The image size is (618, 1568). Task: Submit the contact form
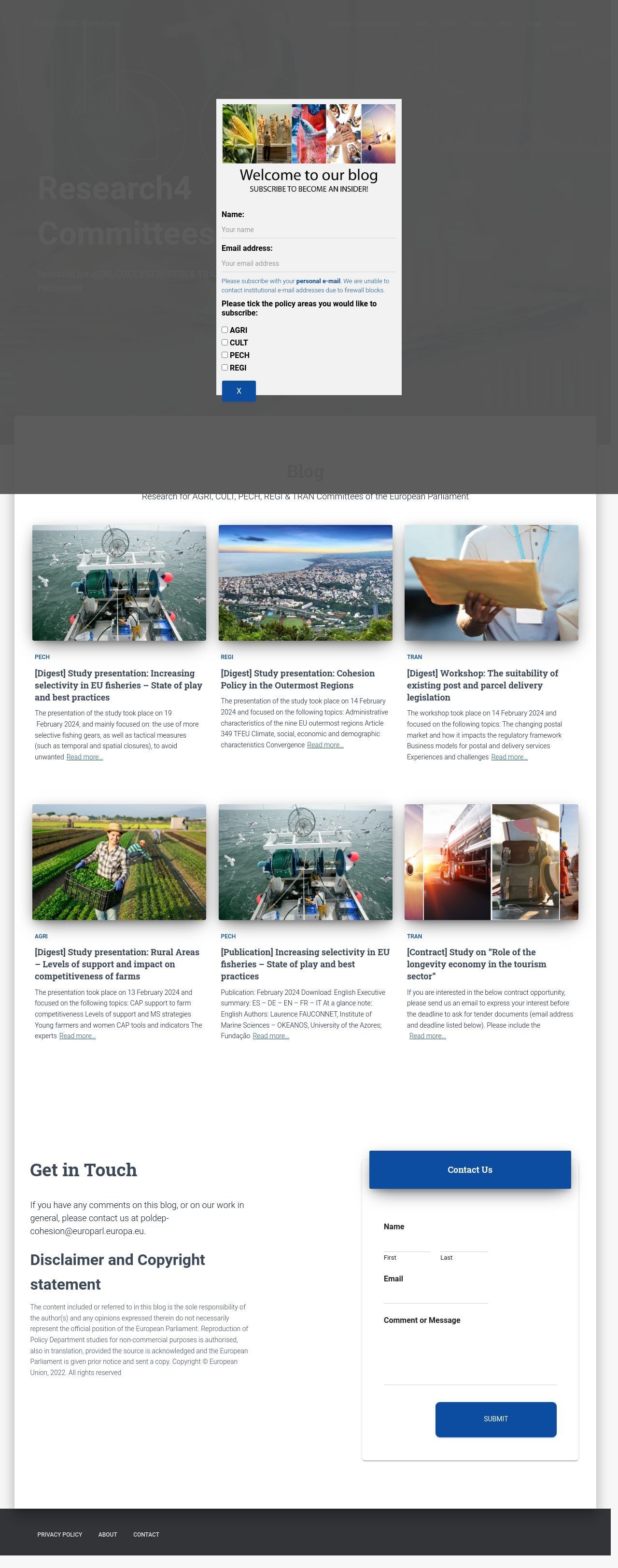(x=495, y=1419)
